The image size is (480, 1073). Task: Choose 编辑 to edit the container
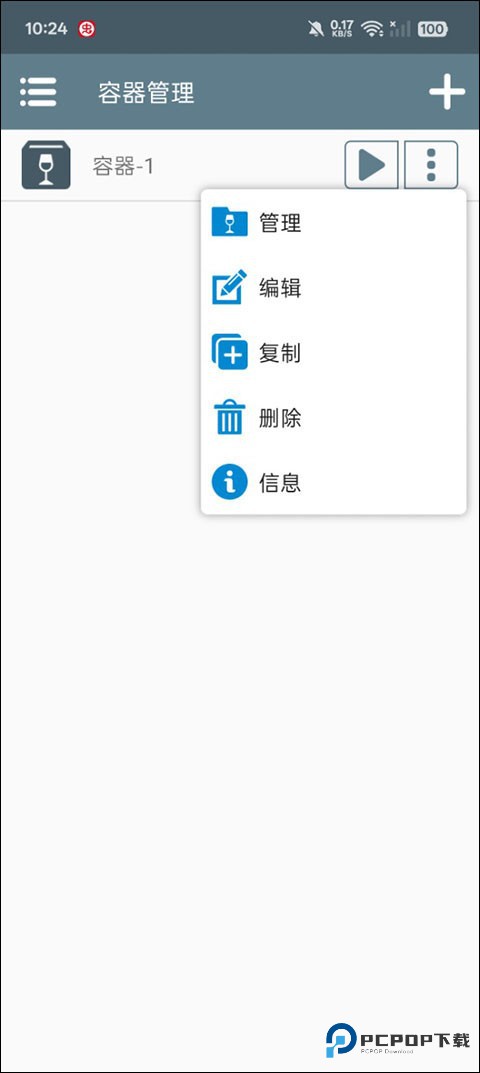tap(333, 288)
